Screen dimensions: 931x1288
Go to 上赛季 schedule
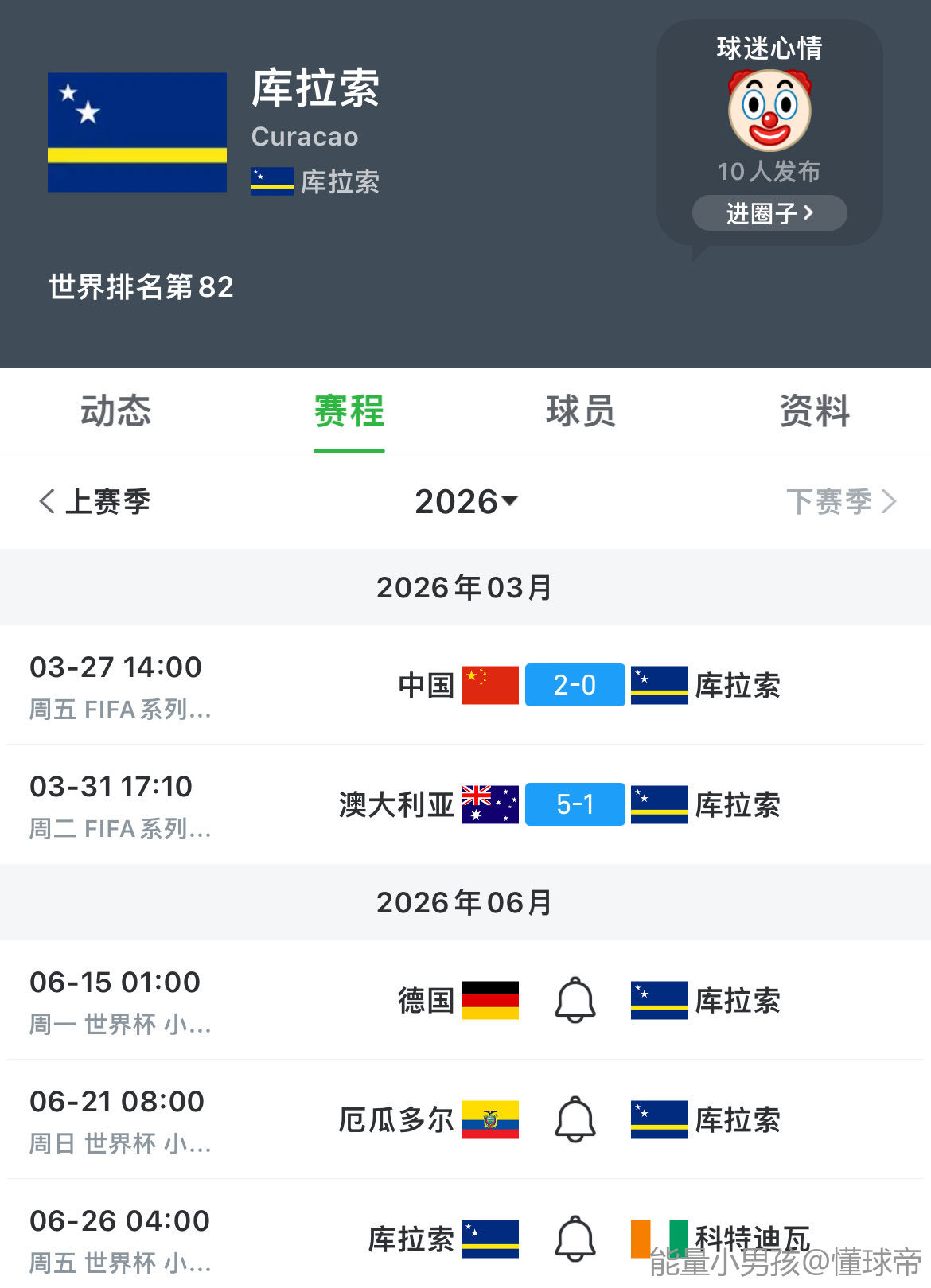pyautogui.click(x=95, y=501)
